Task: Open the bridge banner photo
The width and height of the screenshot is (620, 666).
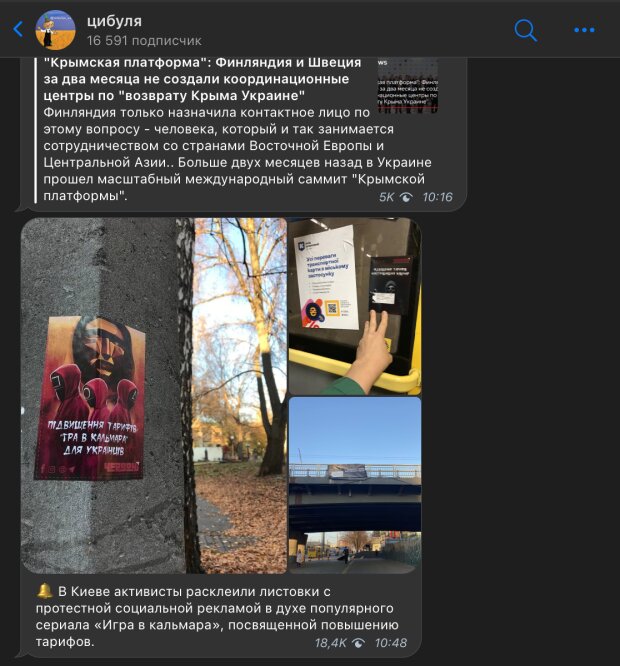Action: pyautogui.click(x=355, y=485)
